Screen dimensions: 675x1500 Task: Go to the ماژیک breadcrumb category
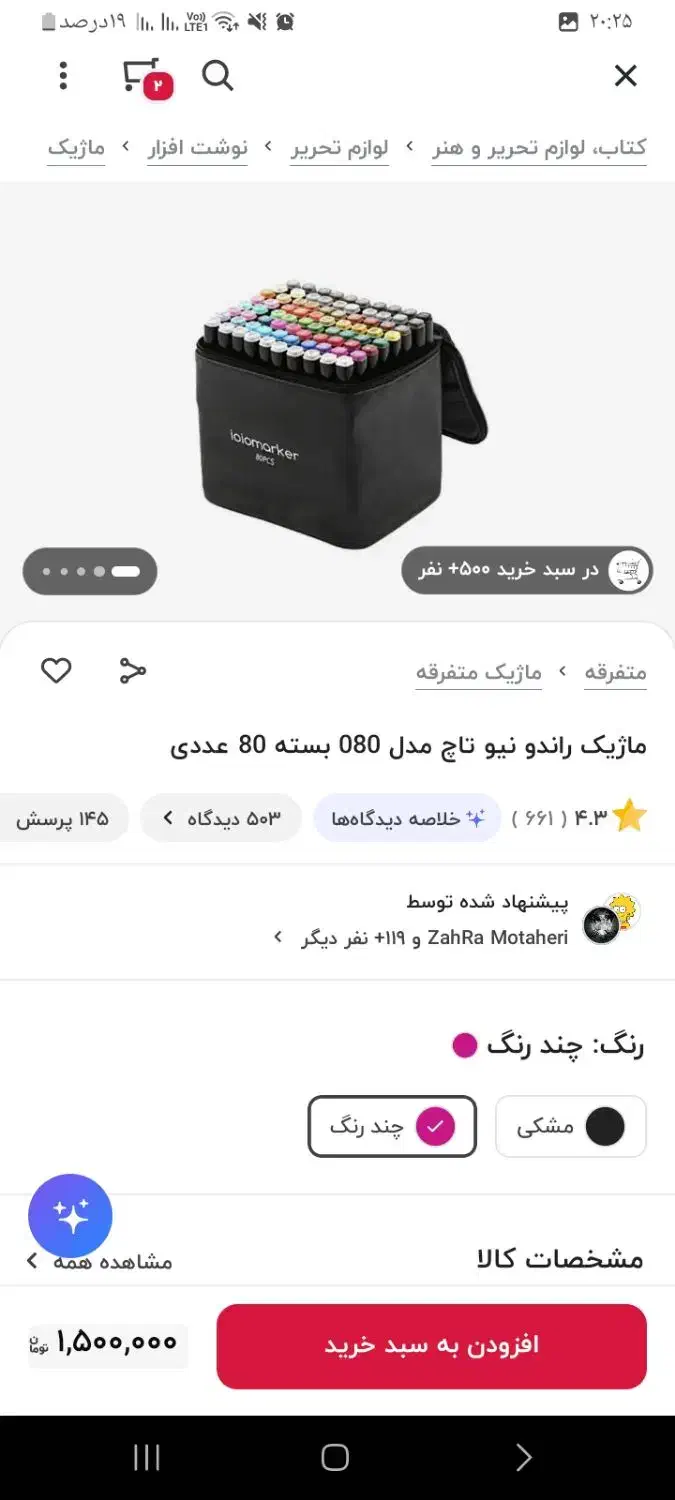click(x=76, y=149)
